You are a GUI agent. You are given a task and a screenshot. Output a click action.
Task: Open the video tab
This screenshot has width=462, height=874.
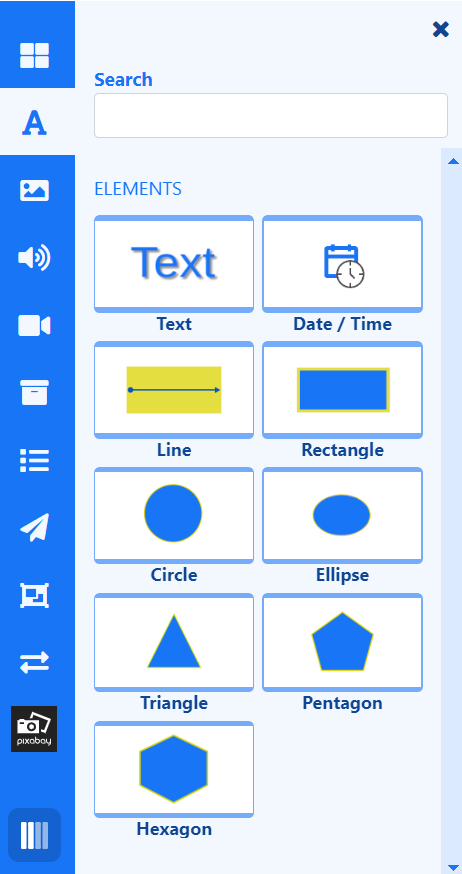click(x=35, y=326)
